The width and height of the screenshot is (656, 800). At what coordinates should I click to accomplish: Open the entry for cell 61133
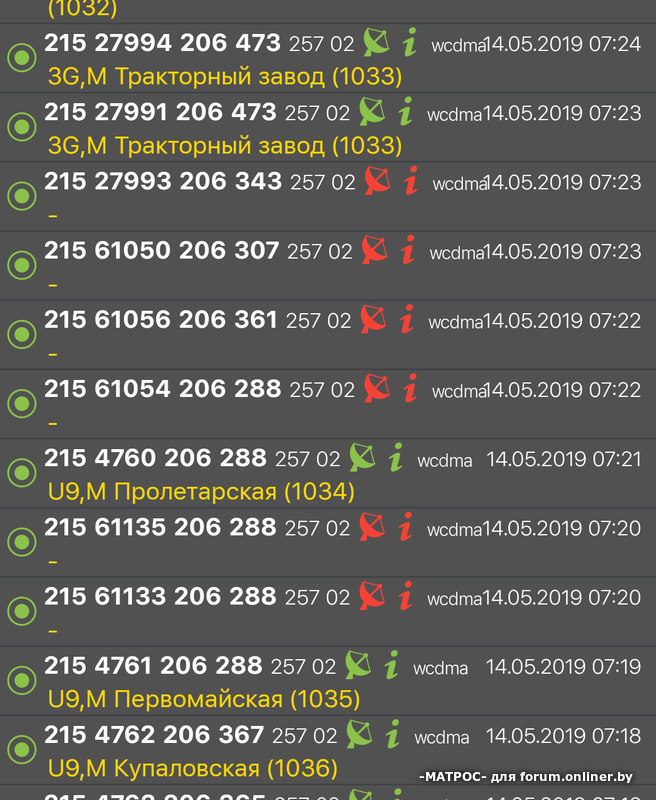click(160, 597)
